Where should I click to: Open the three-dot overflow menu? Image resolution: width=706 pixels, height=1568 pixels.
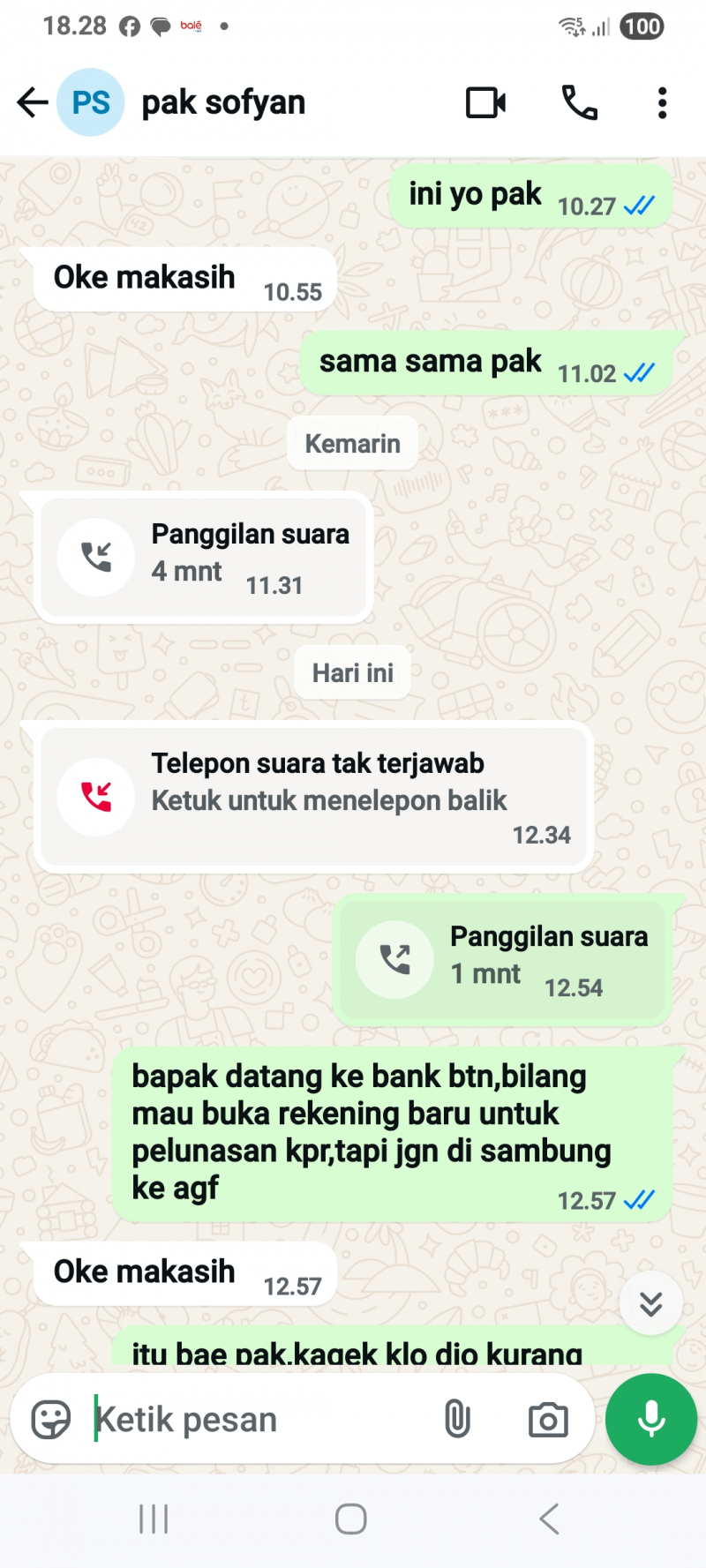click(662, 102)
